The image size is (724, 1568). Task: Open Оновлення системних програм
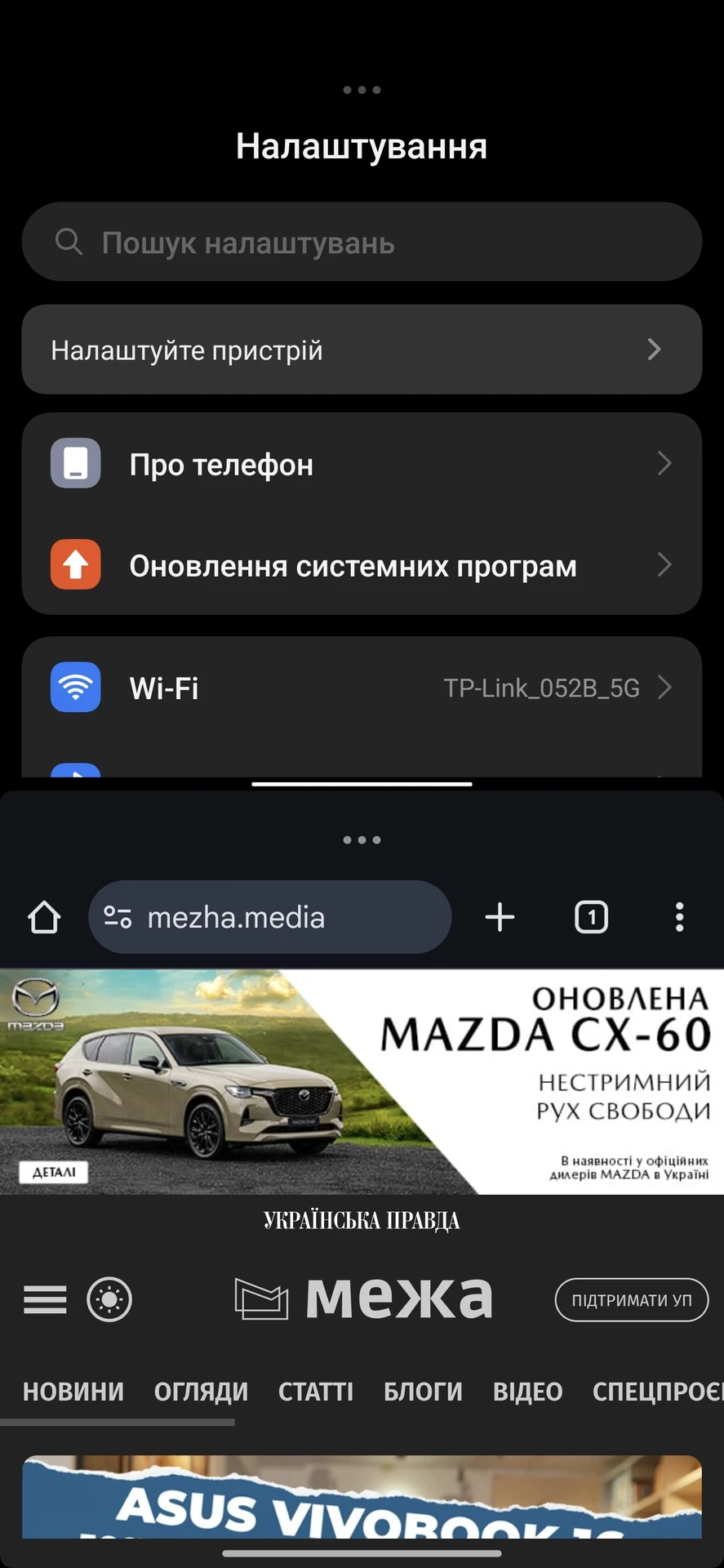[362, 565]
